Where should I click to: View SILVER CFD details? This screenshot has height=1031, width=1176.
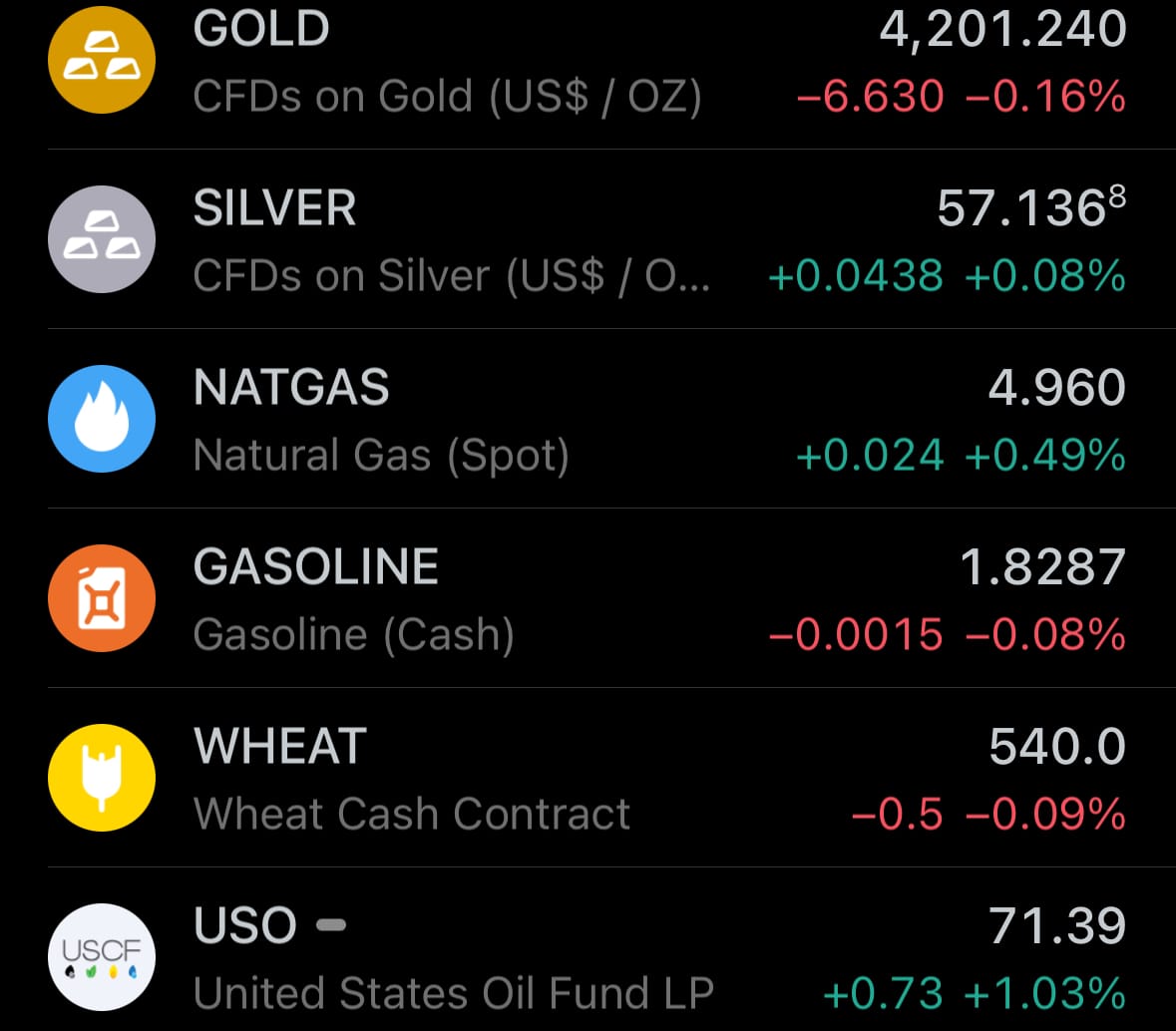(x=588, y=240)
